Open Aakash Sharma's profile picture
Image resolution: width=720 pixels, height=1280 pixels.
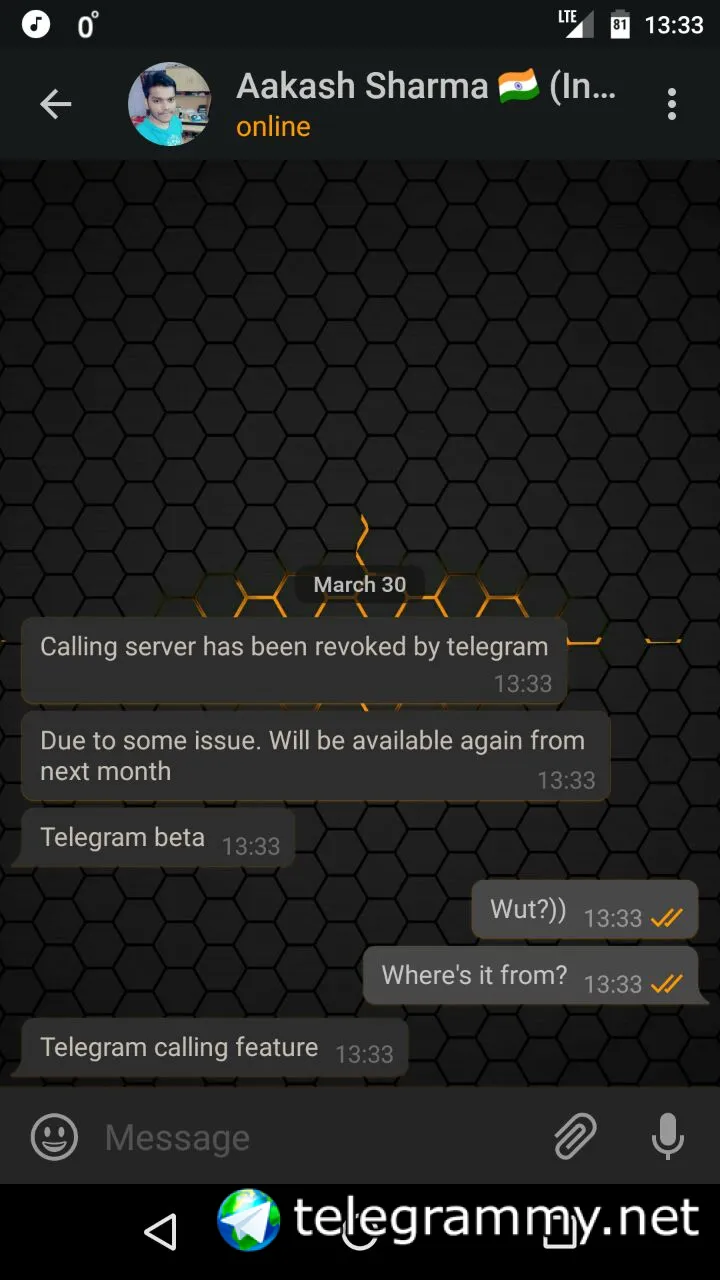pyautogui.click(x=170, y=104)
